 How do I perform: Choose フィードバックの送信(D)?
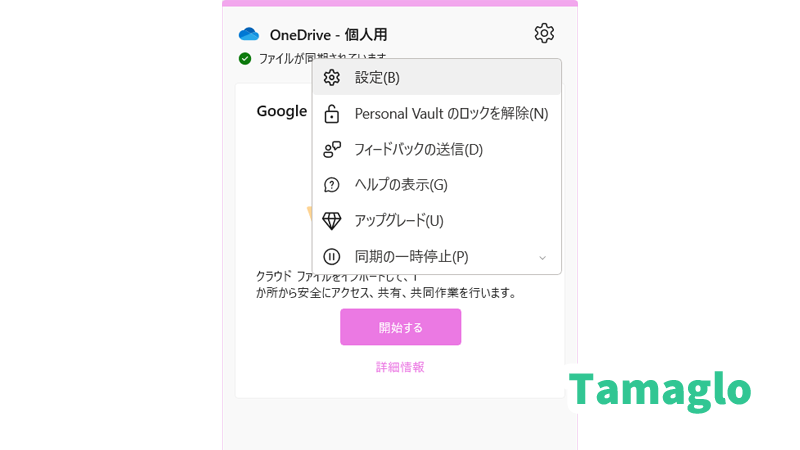tap(418, 150)
